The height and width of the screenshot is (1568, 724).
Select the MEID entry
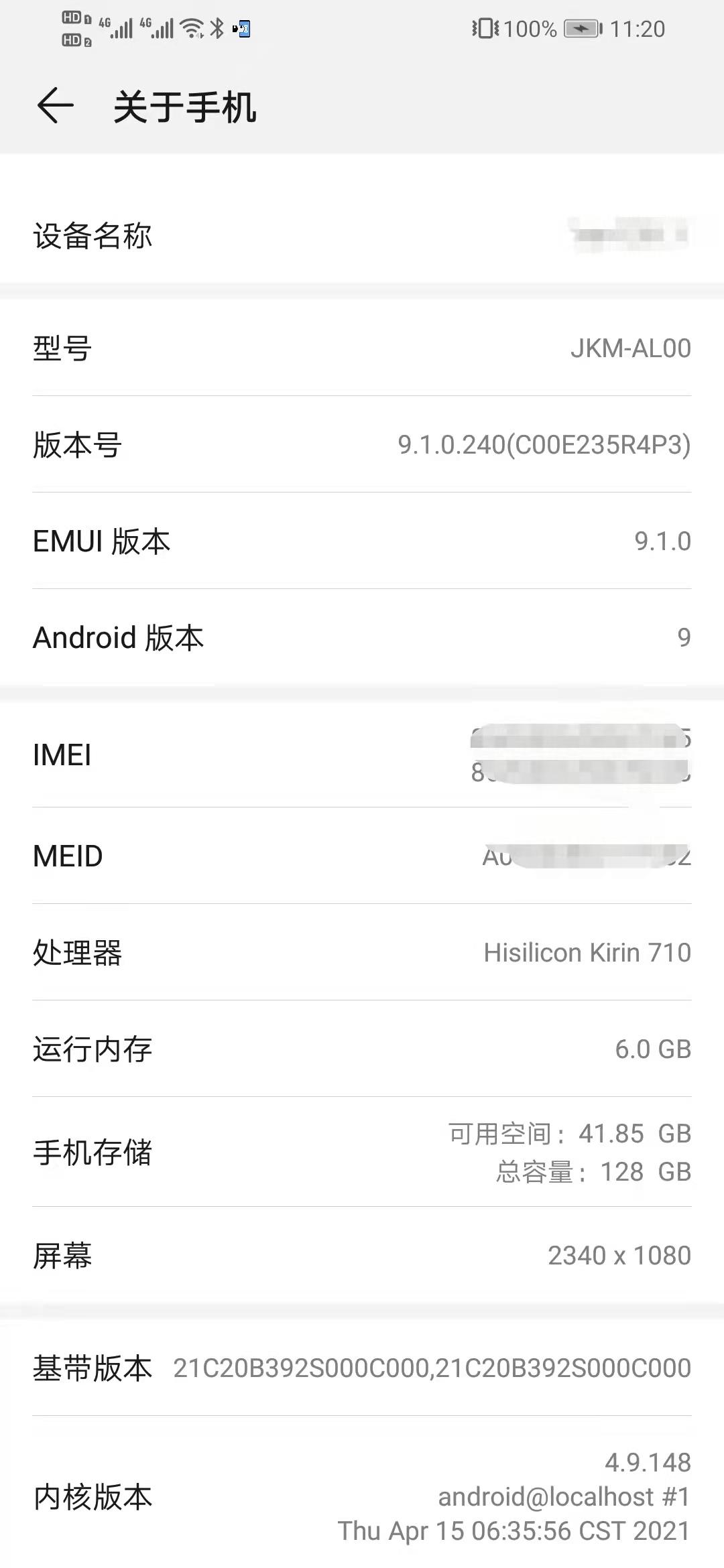[x=362, y=856]
